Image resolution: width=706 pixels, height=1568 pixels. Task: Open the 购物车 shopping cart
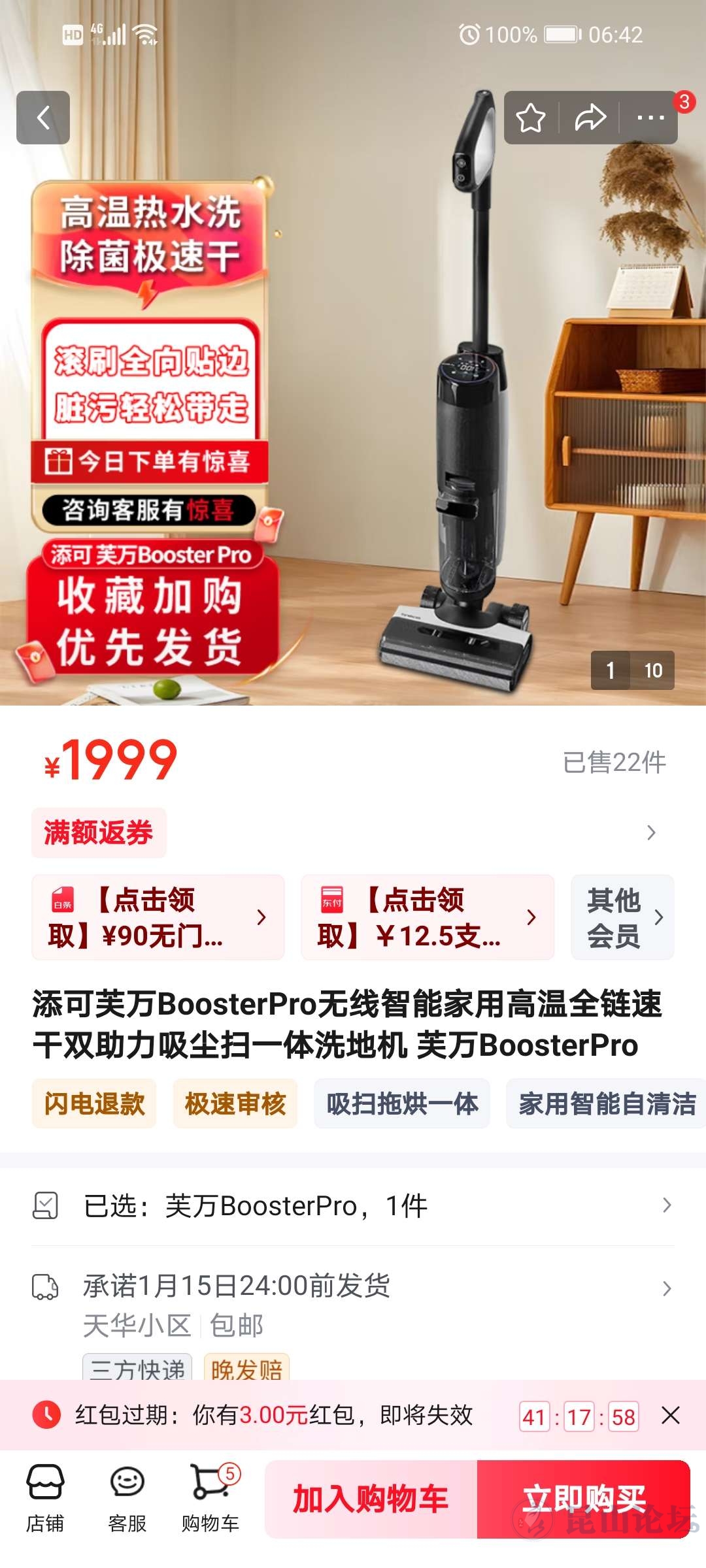pos(210,1499)
